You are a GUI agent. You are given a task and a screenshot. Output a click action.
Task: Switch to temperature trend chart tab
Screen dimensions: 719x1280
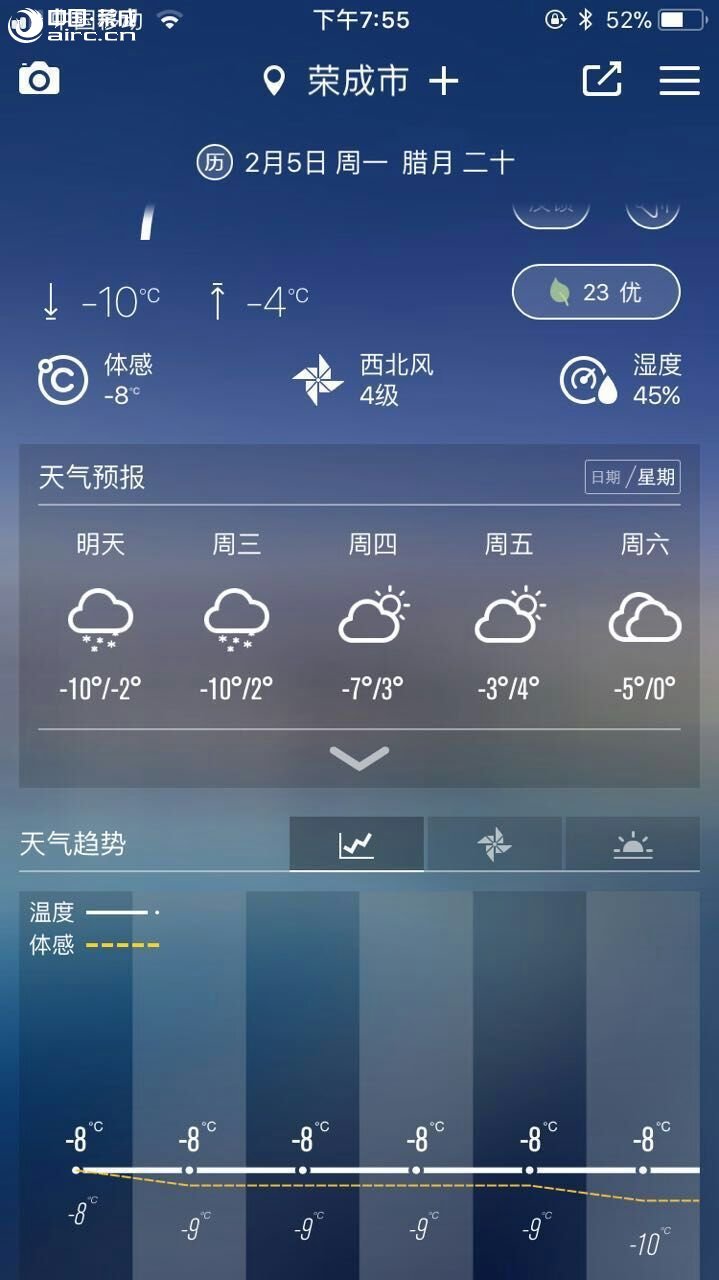356,844
